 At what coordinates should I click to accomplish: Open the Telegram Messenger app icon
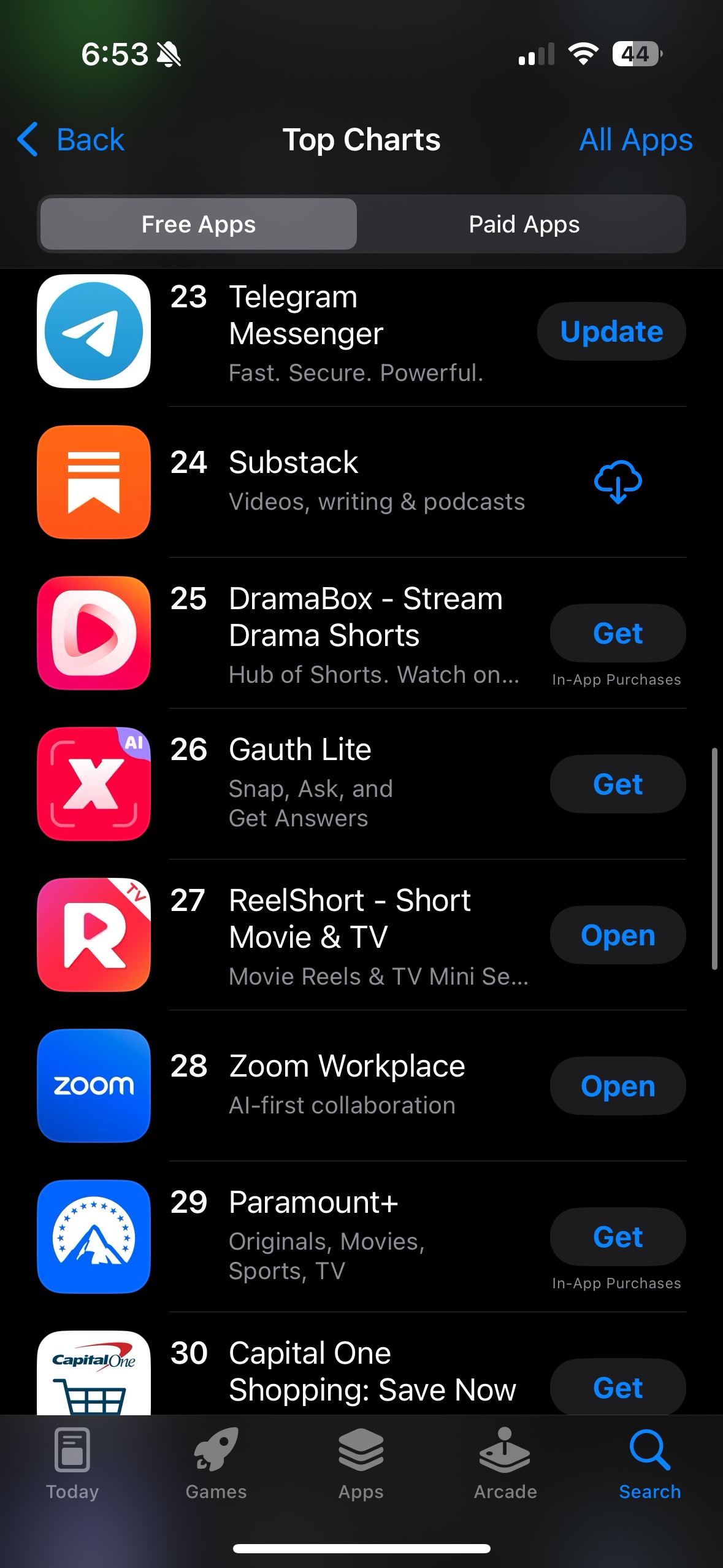(93, 332)
